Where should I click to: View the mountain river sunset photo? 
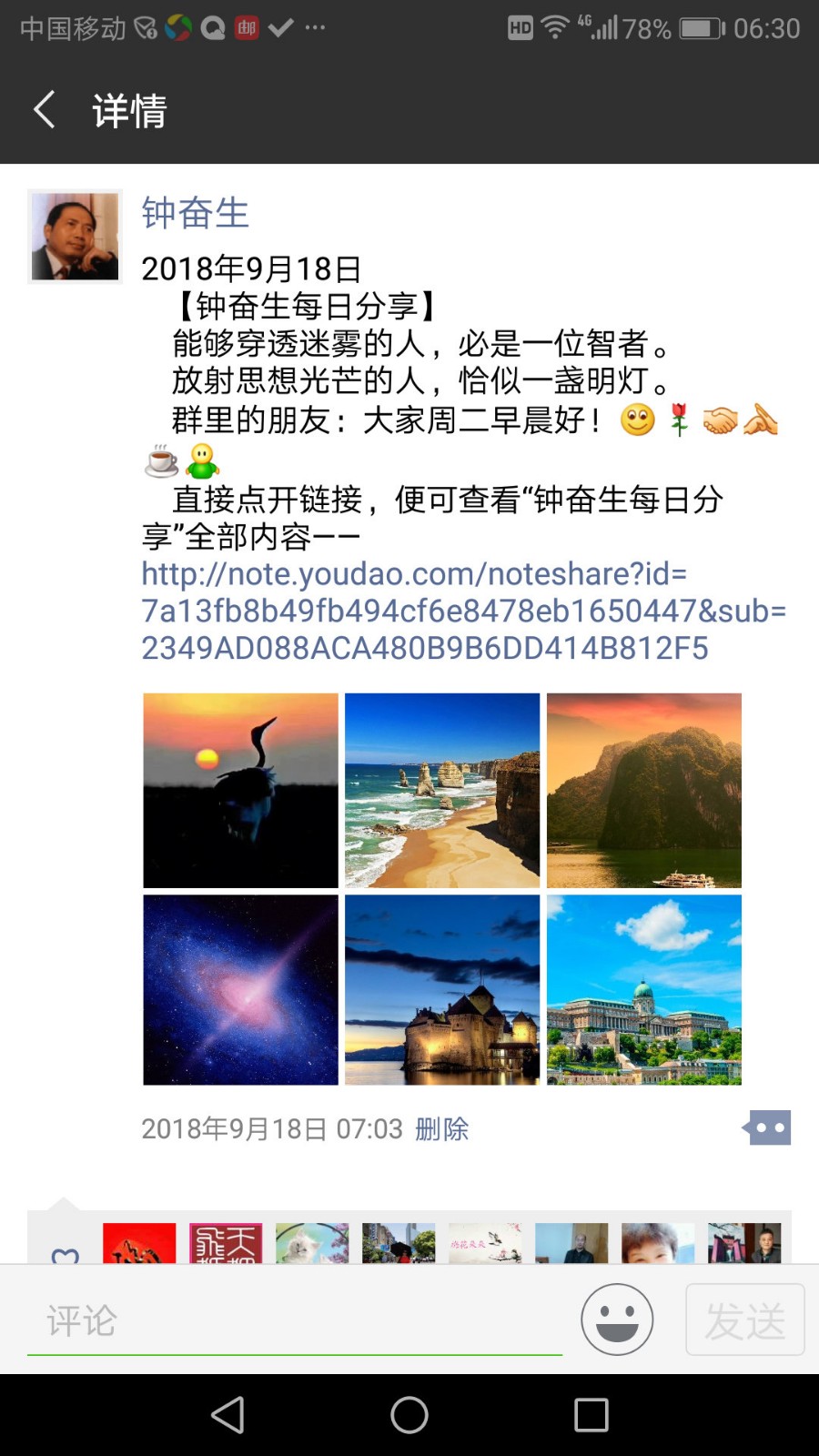(643, 790)
